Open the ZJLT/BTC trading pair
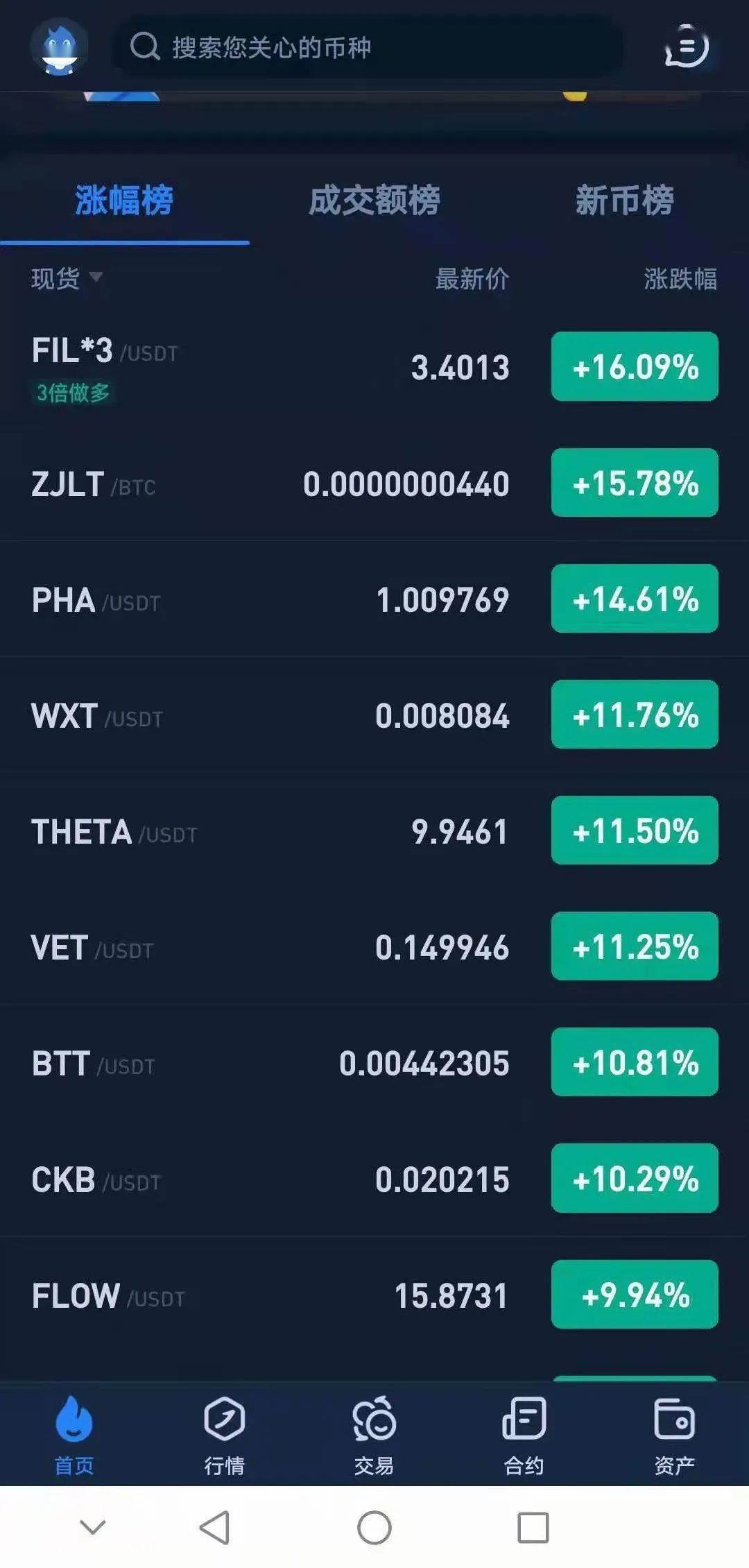This screenshot has width=749, height=1568. click(x=277, y=484)
